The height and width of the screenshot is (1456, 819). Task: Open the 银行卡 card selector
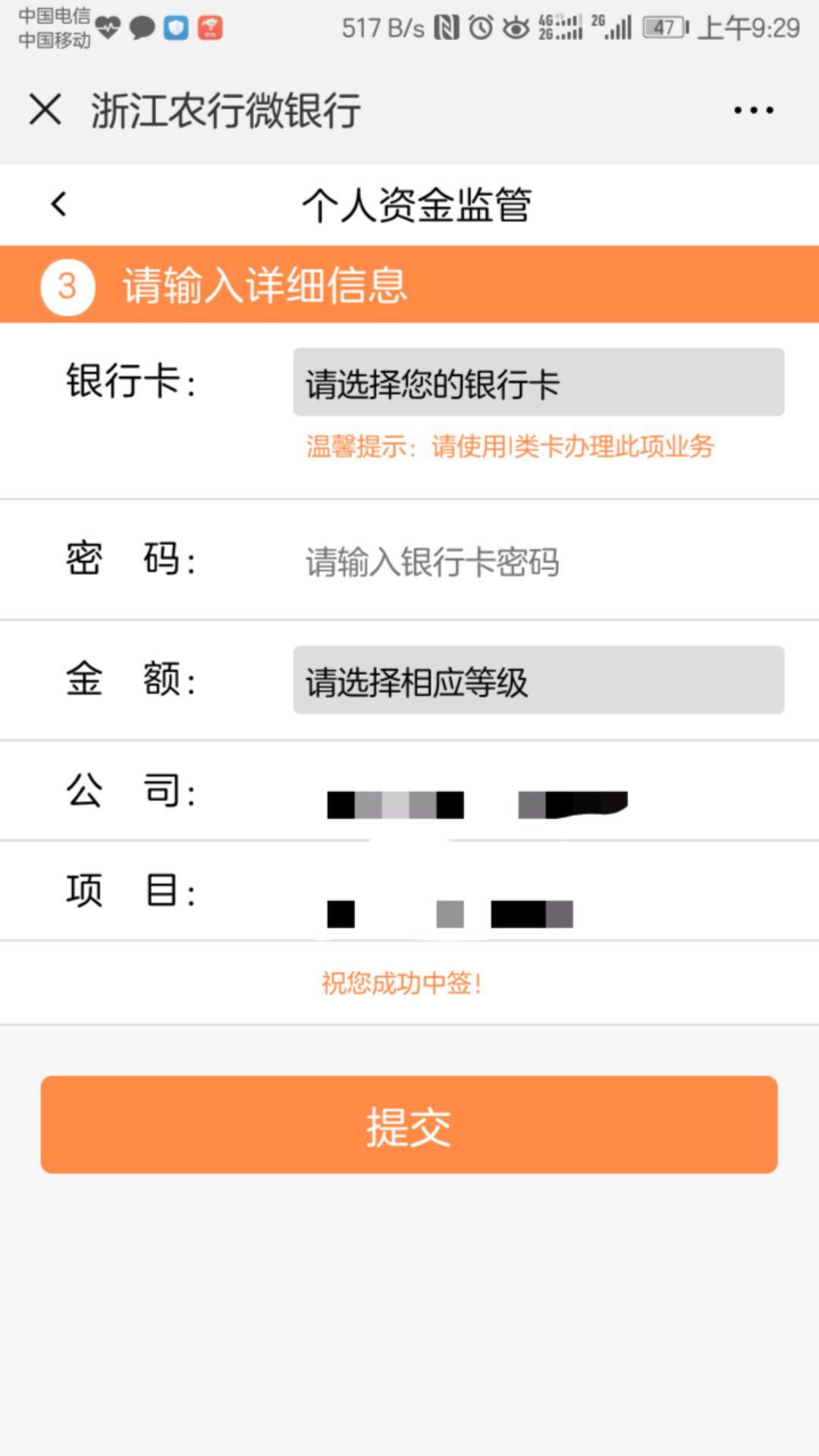[538, 382]
